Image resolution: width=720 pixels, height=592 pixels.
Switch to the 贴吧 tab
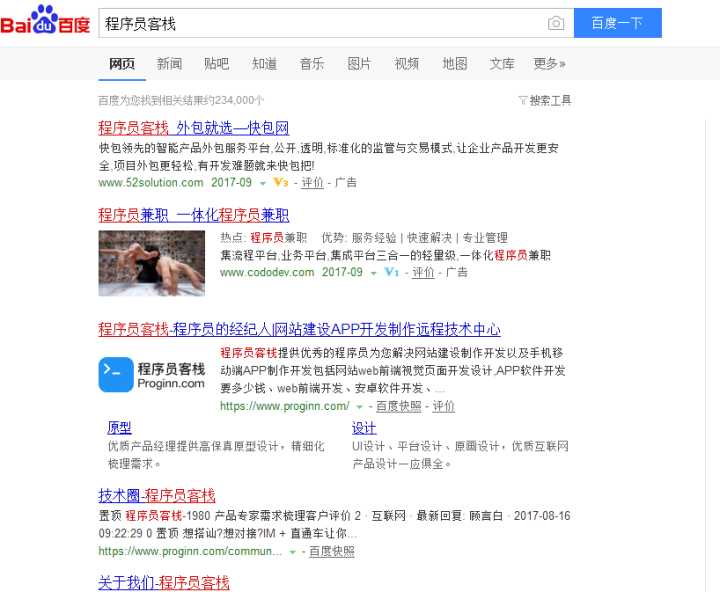pos(216,63)
